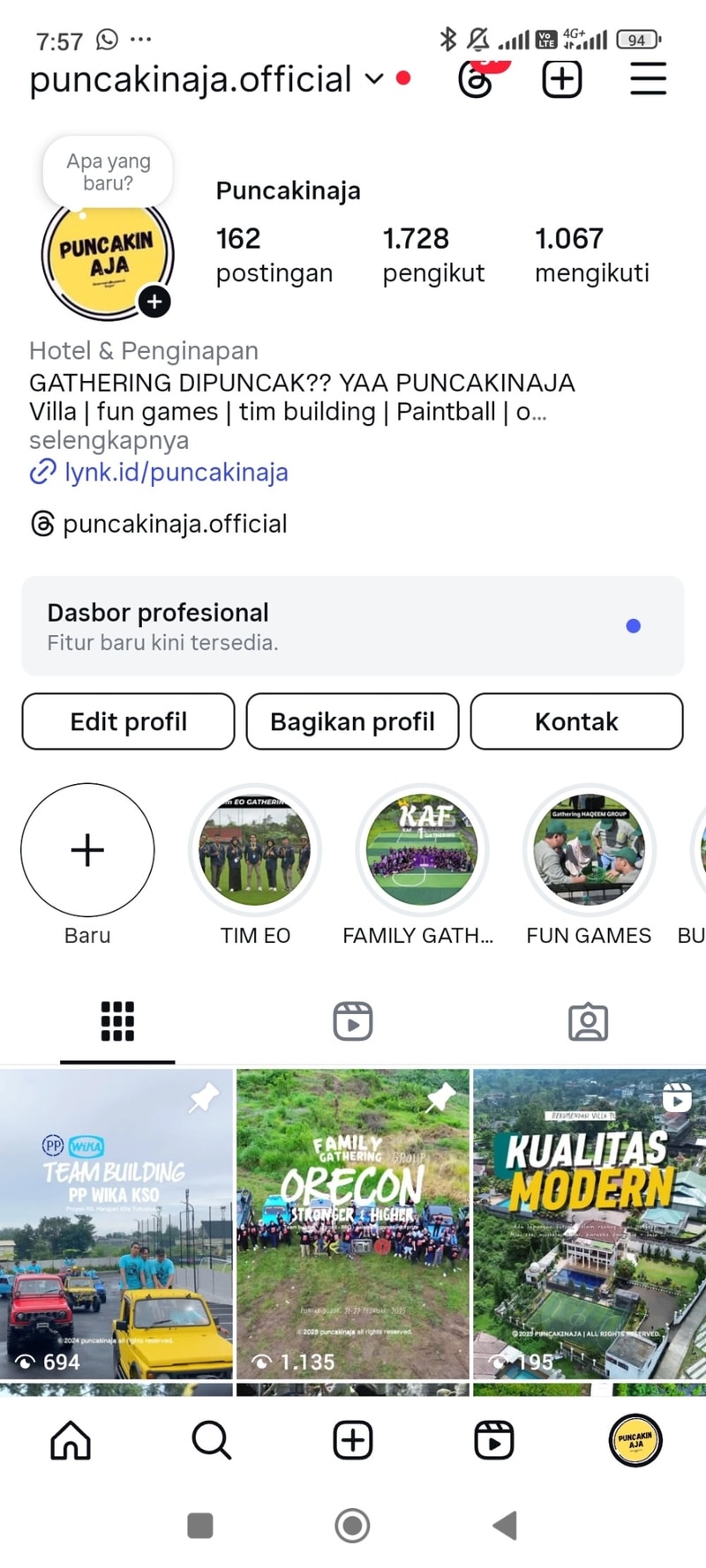Expand the bio with "selengkapnya"
Image resolution: width=706 pixels, height=1568 pixels.
tap(109, 440)
